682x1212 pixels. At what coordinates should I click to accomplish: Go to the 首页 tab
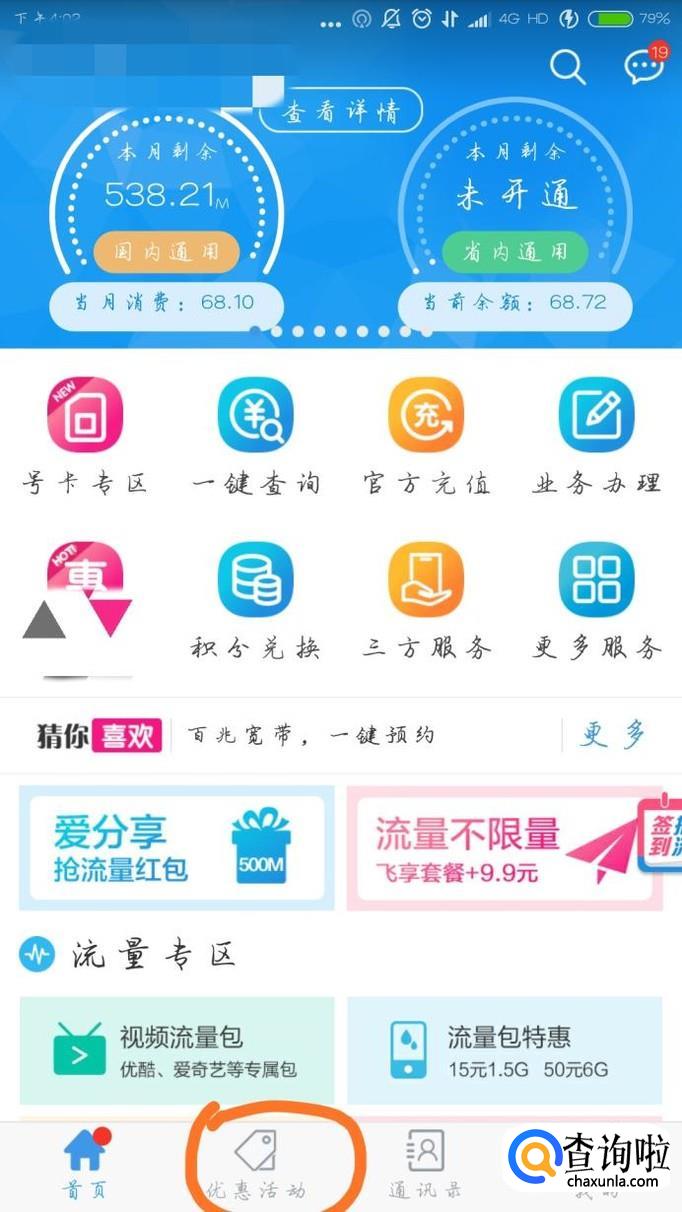(x=85, y=1165)
